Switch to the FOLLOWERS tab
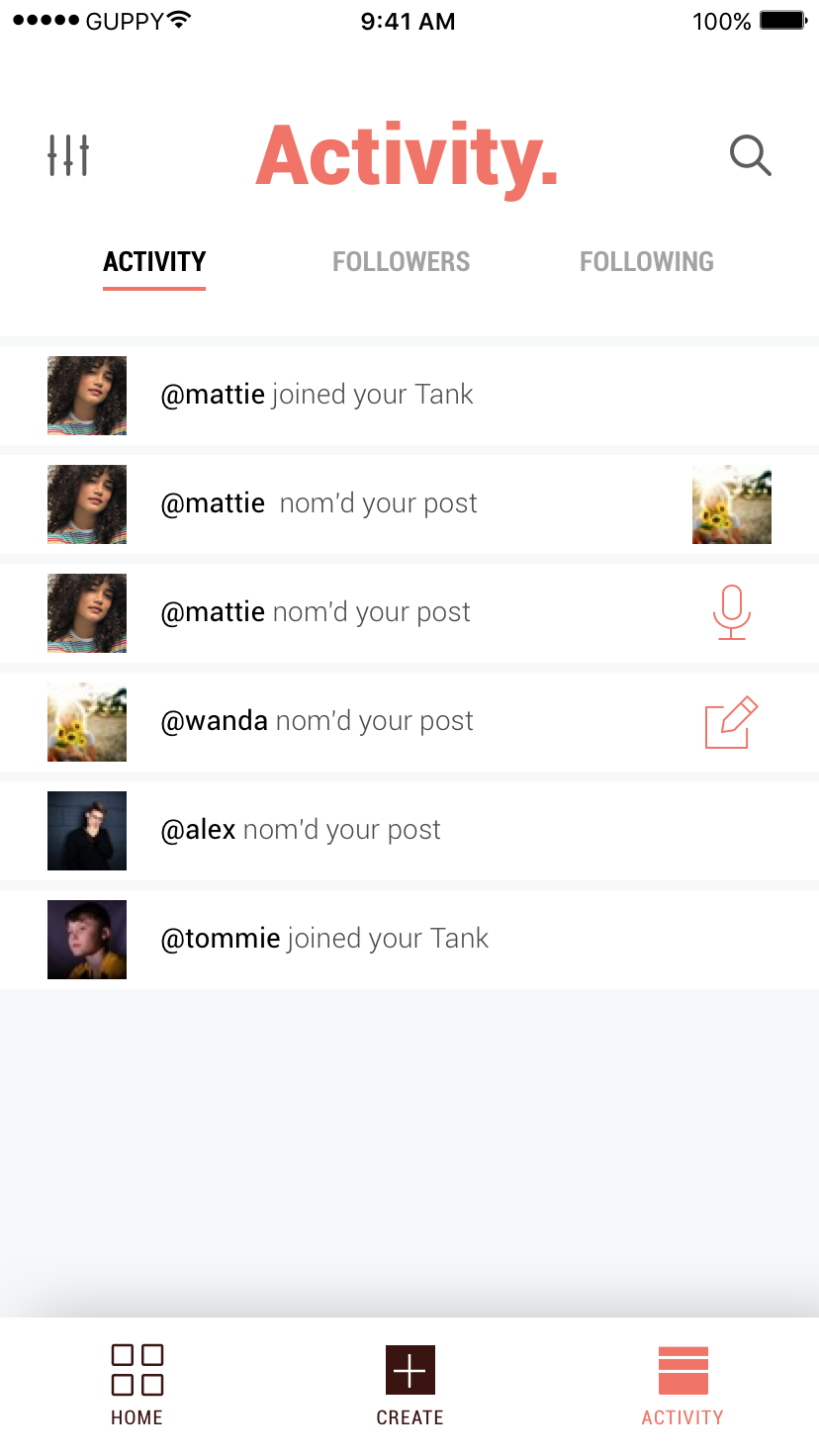The width and height of the screenshot is (819, 1456). (x=401, y=262)
